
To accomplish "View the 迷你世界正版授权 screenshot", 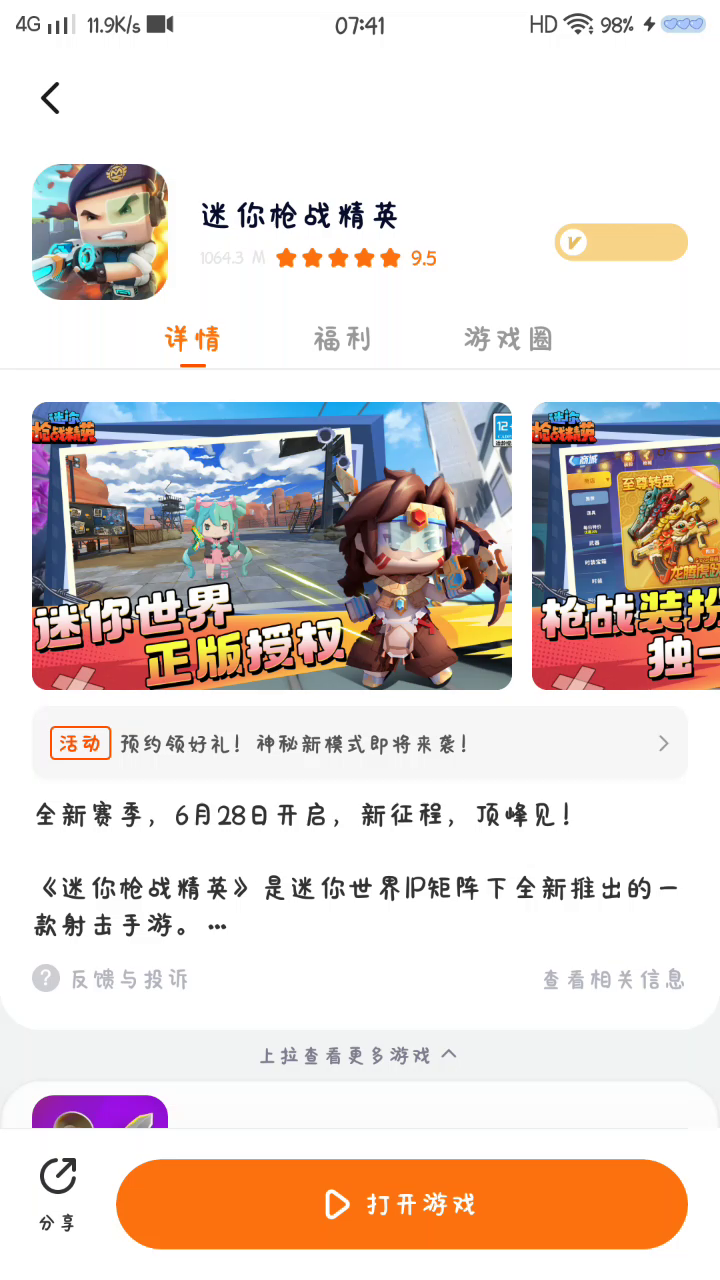I will point(272,546).
